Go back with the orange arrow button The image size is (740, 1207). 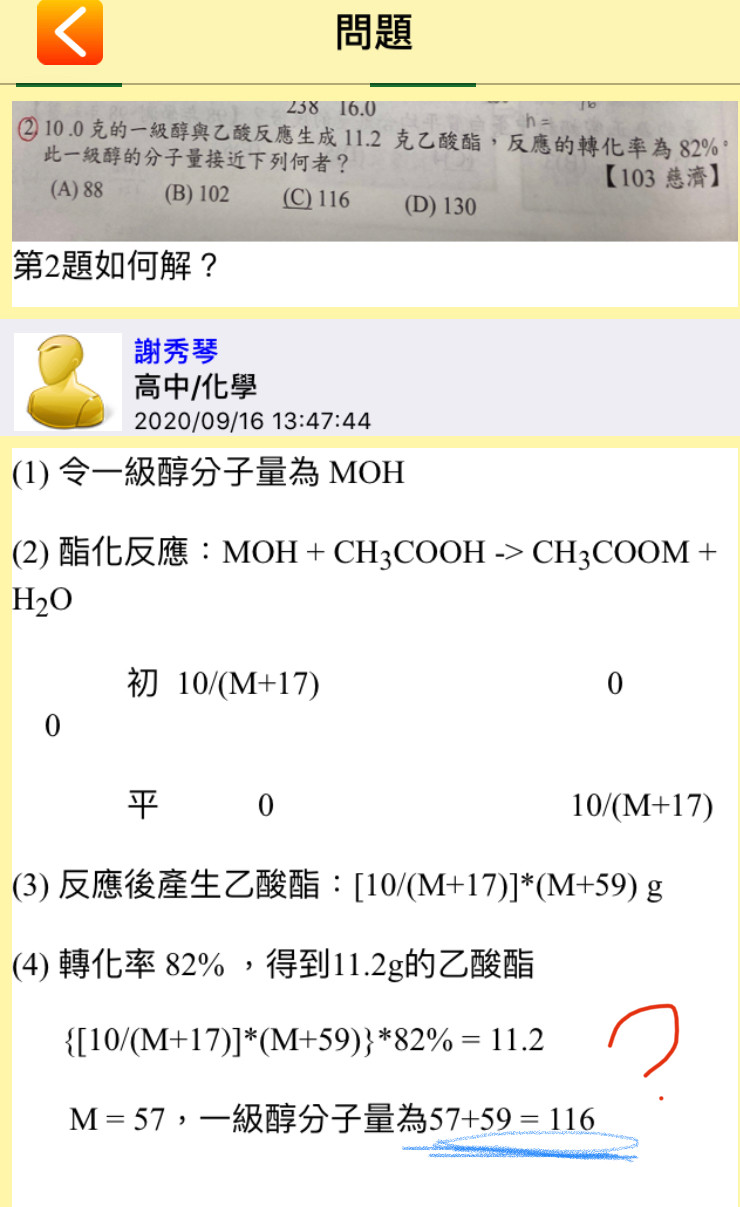[70, 33]
